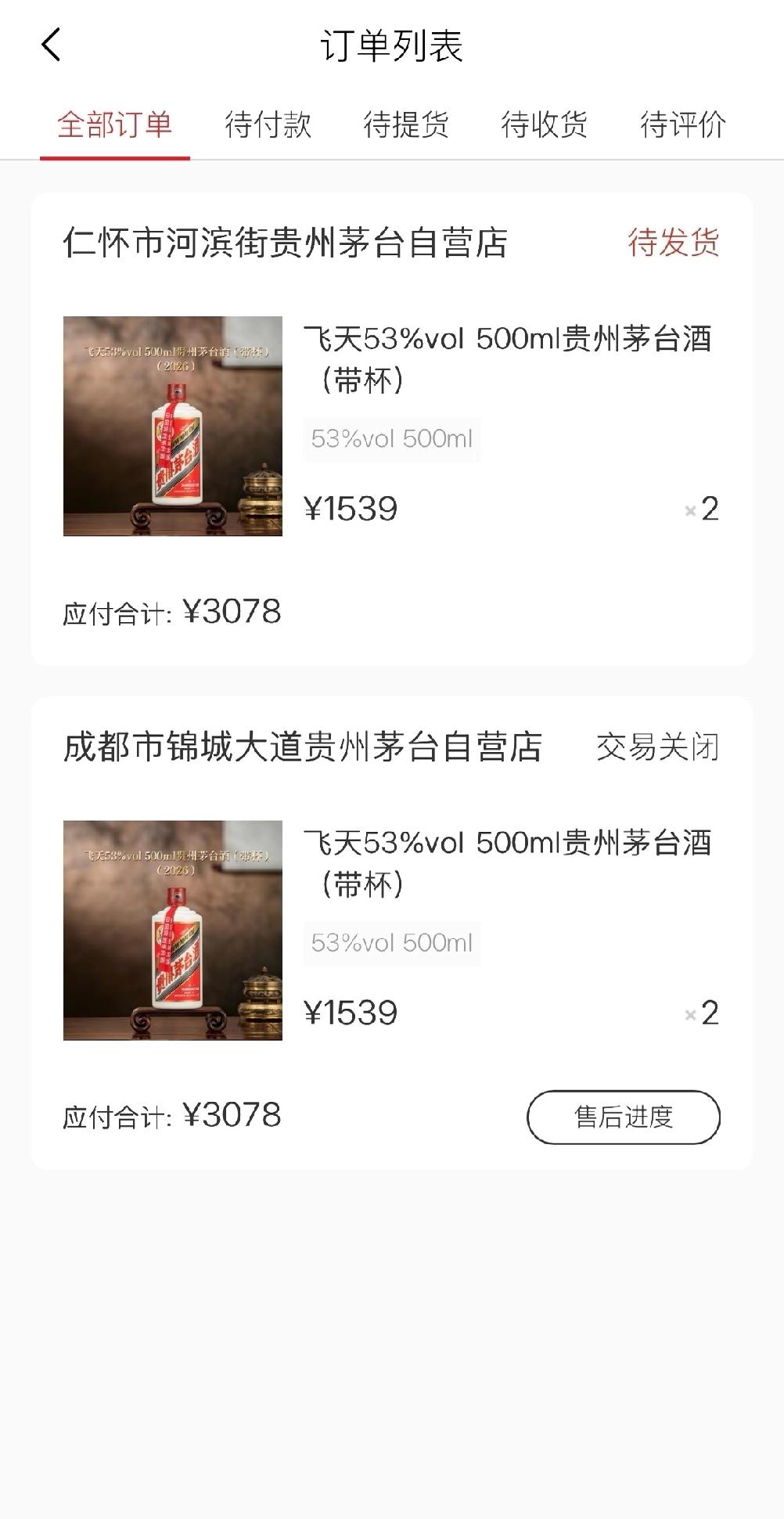This screenshot has width=784, height=1519.
Task: Open the 待收货 tab
Action: [545, 124]
